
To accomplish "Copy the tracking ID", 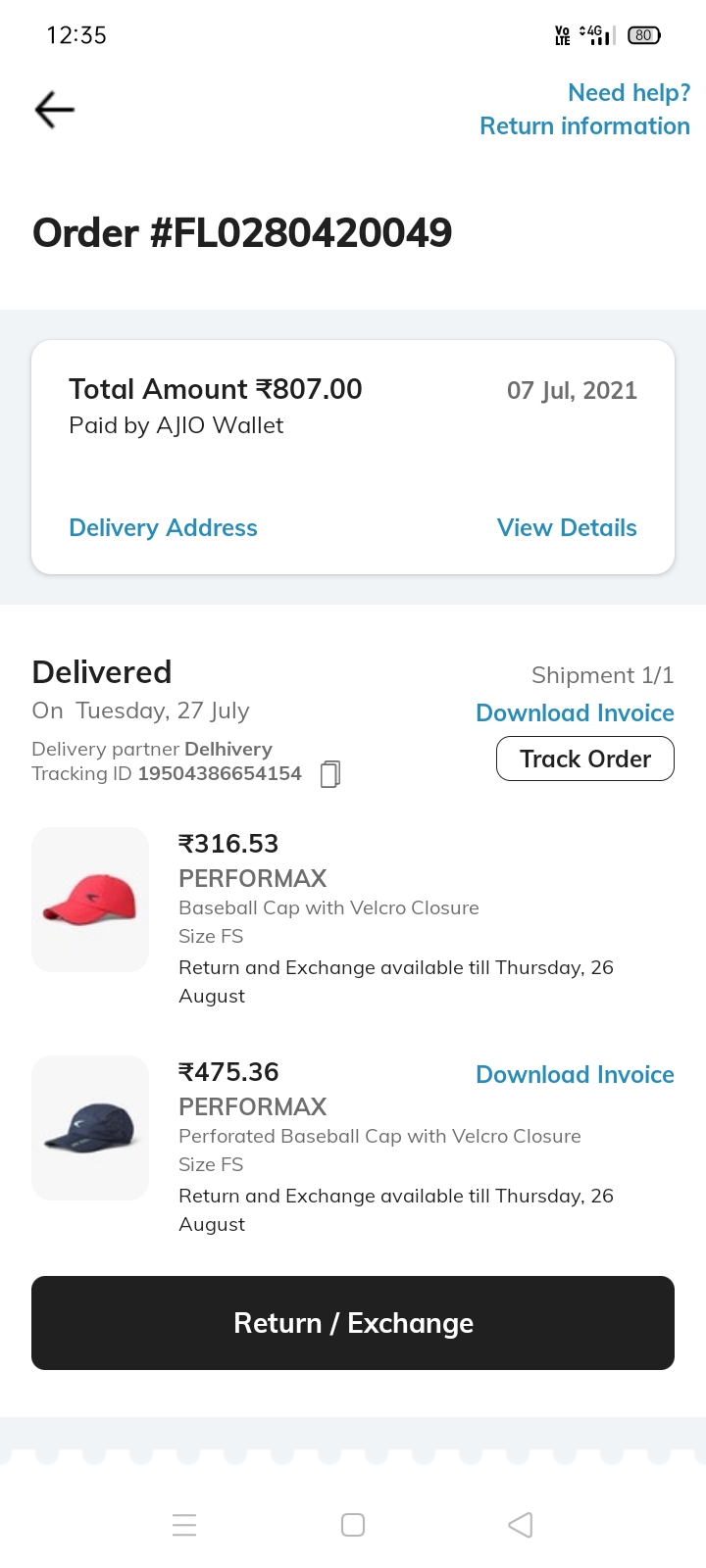I will pyautogui.click(x=330, y=774).
